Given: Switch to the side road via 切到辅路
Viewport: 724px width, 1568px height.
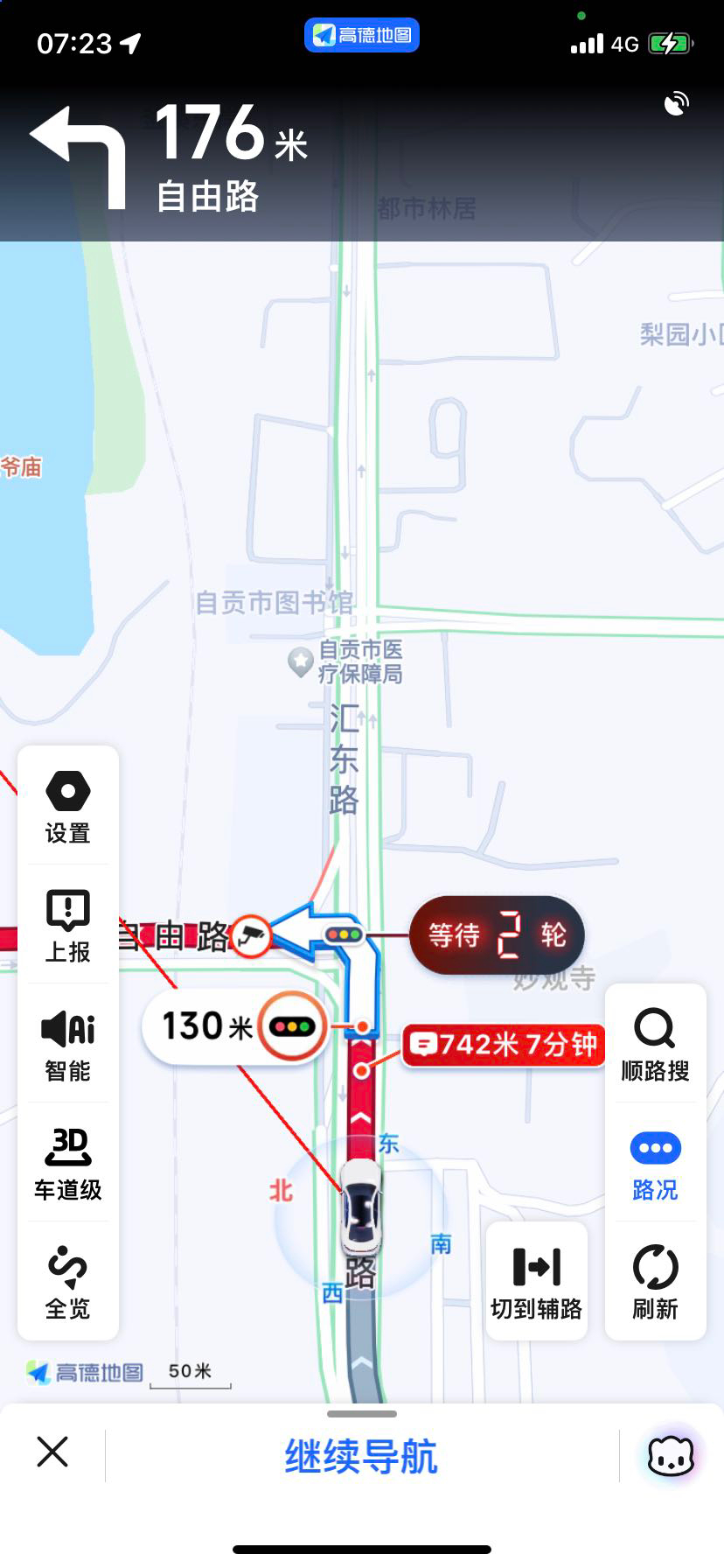Looking at the screenshot, I should [x=536, y=1282].
